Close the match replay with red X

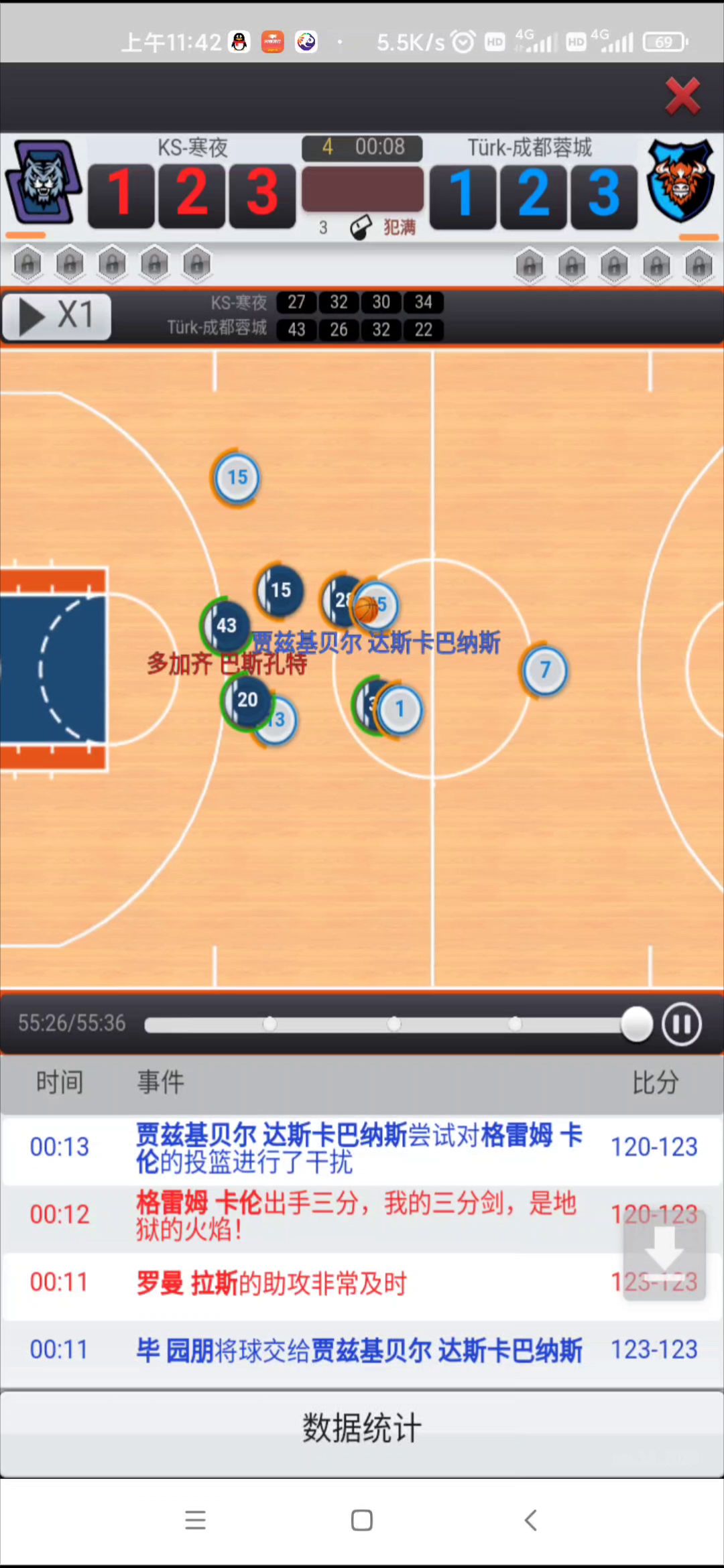pyautogui.click(x=682, y=96)
